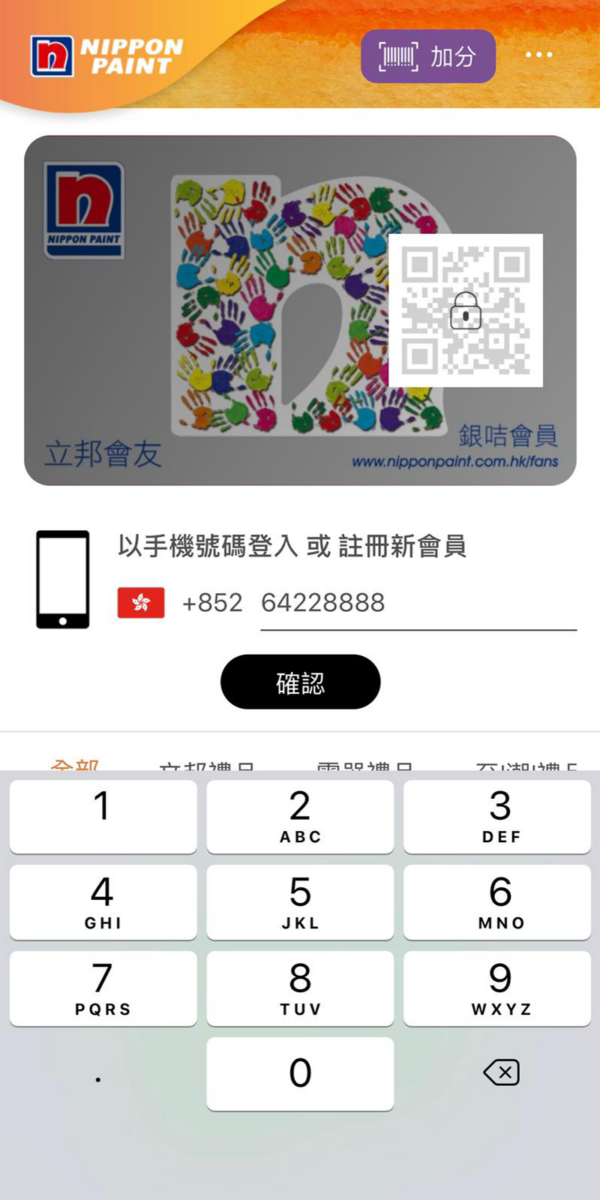Open the 立邦會友 membership card
Screen dimensions: 600x1200
pos(300,310)
